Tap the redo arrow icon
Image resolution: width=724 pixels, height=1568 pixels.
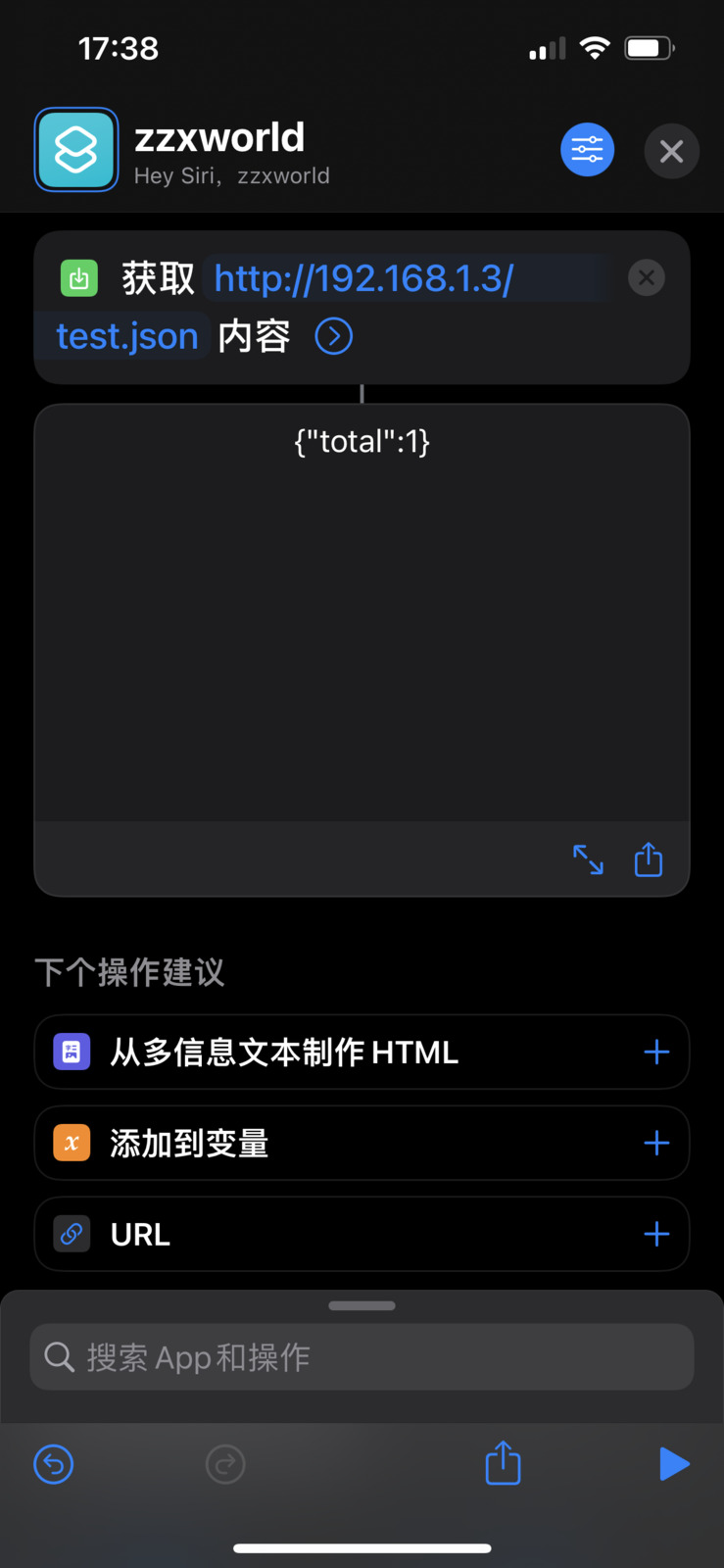point(224,1463)
